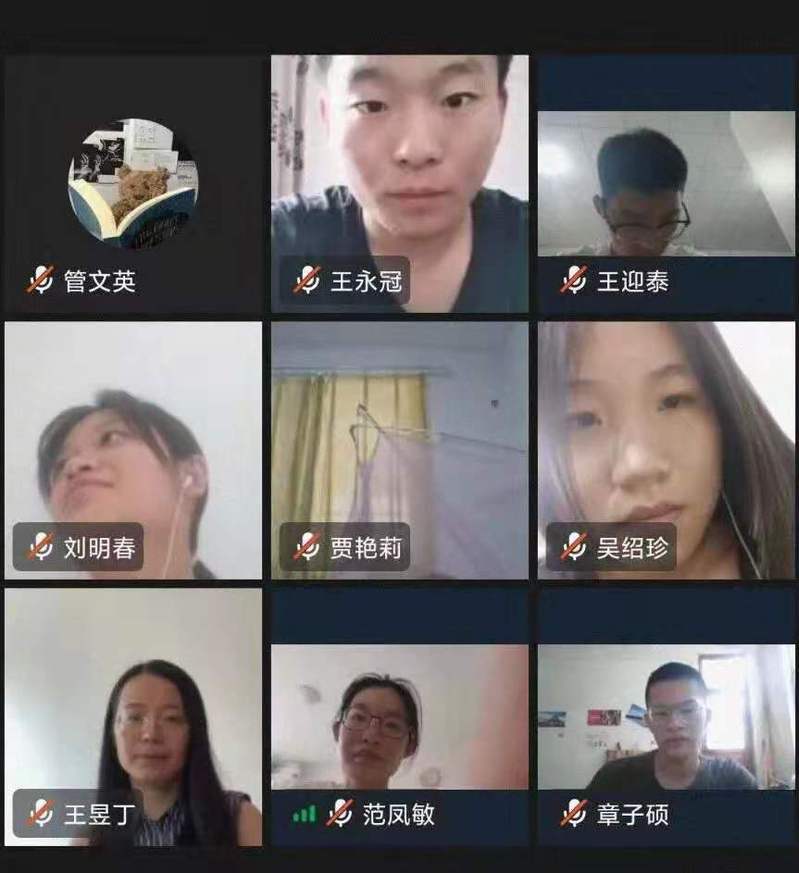Viewport: 799px width, 873px height.
Task: Select 刘明春's video tile
Action: pos(133,450)
